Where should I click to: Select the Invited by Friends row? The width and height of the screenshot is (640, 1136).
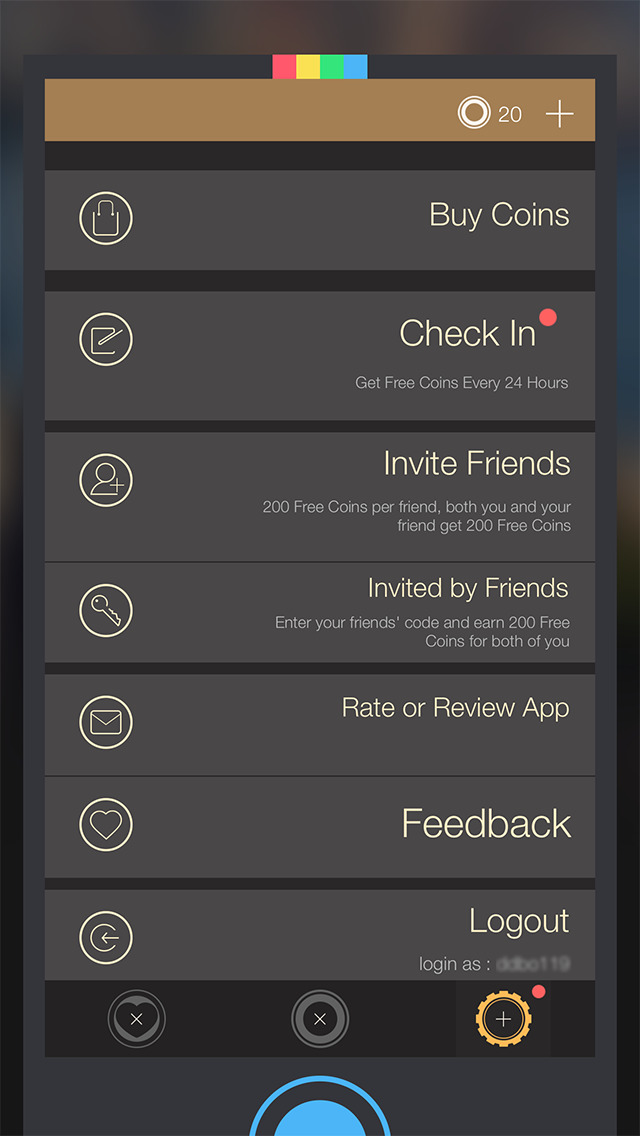click(320, 612)
